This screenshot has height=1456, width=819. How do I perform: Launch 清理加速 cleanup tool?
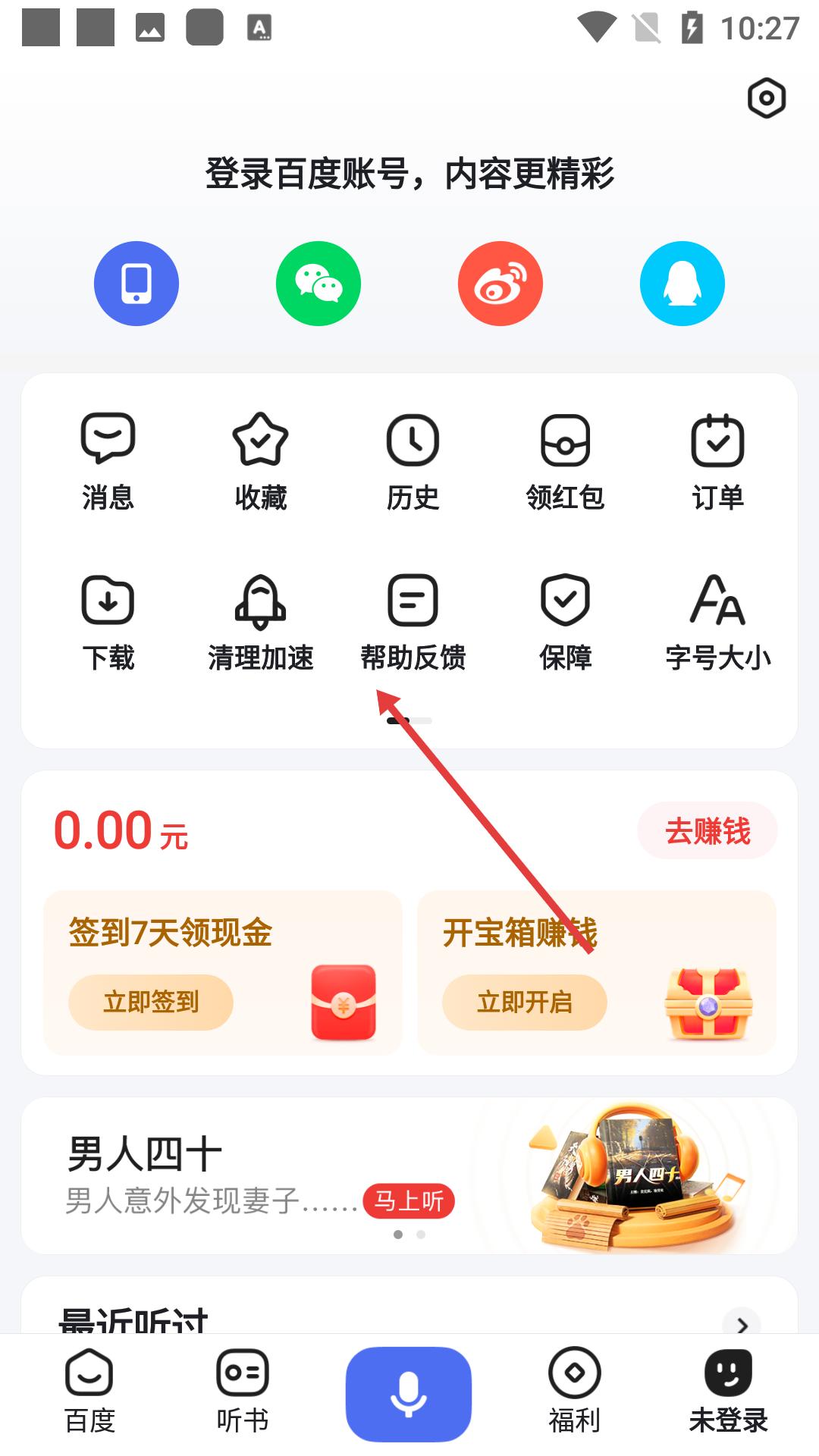260,622
